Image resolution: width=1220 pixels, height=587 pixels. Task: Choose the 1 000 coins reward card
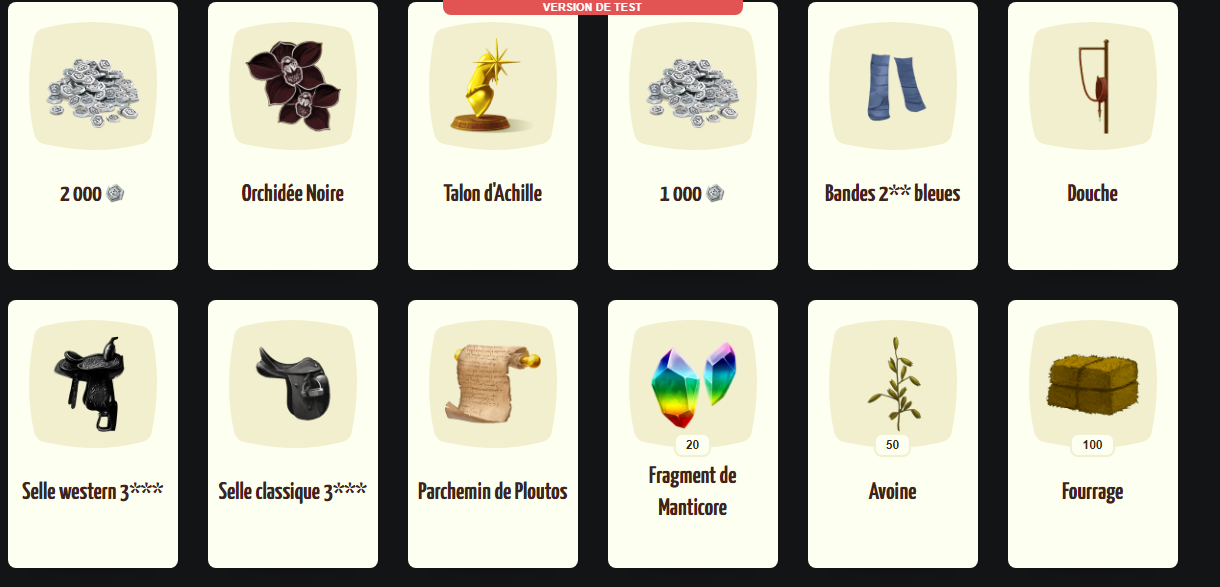click(693, 136)
